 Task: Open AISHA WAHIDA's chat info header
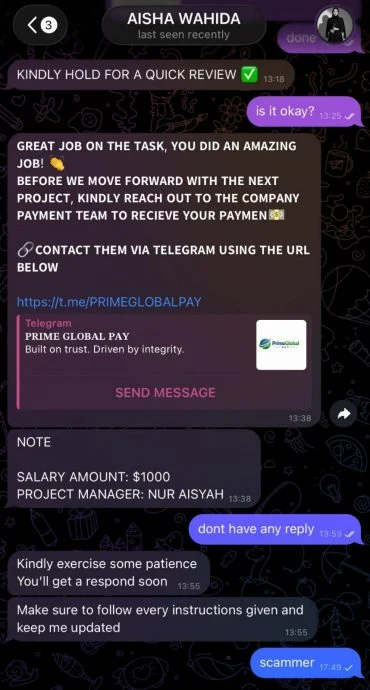tap(184, 26)
